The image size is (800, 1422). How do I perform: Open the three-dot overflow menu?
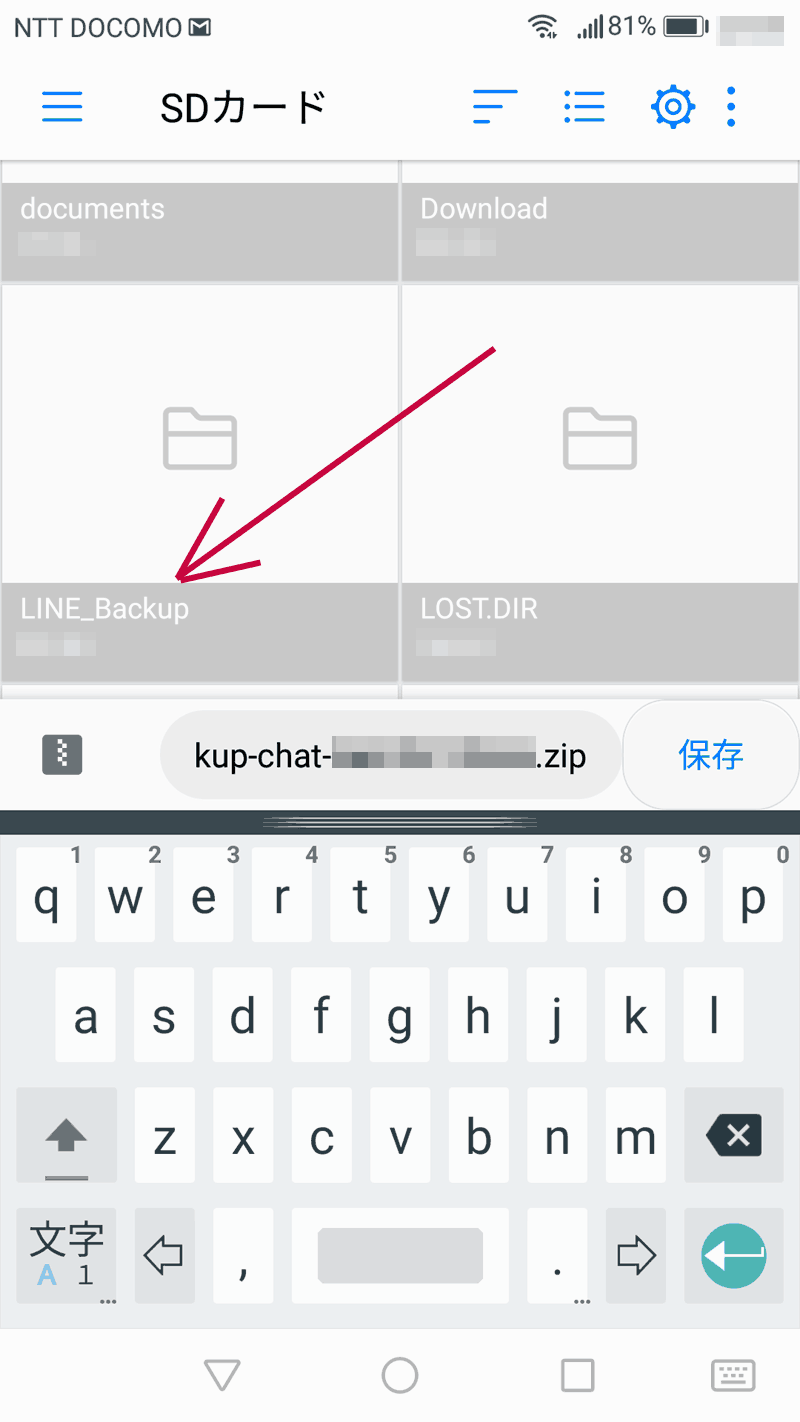point(731,106)
